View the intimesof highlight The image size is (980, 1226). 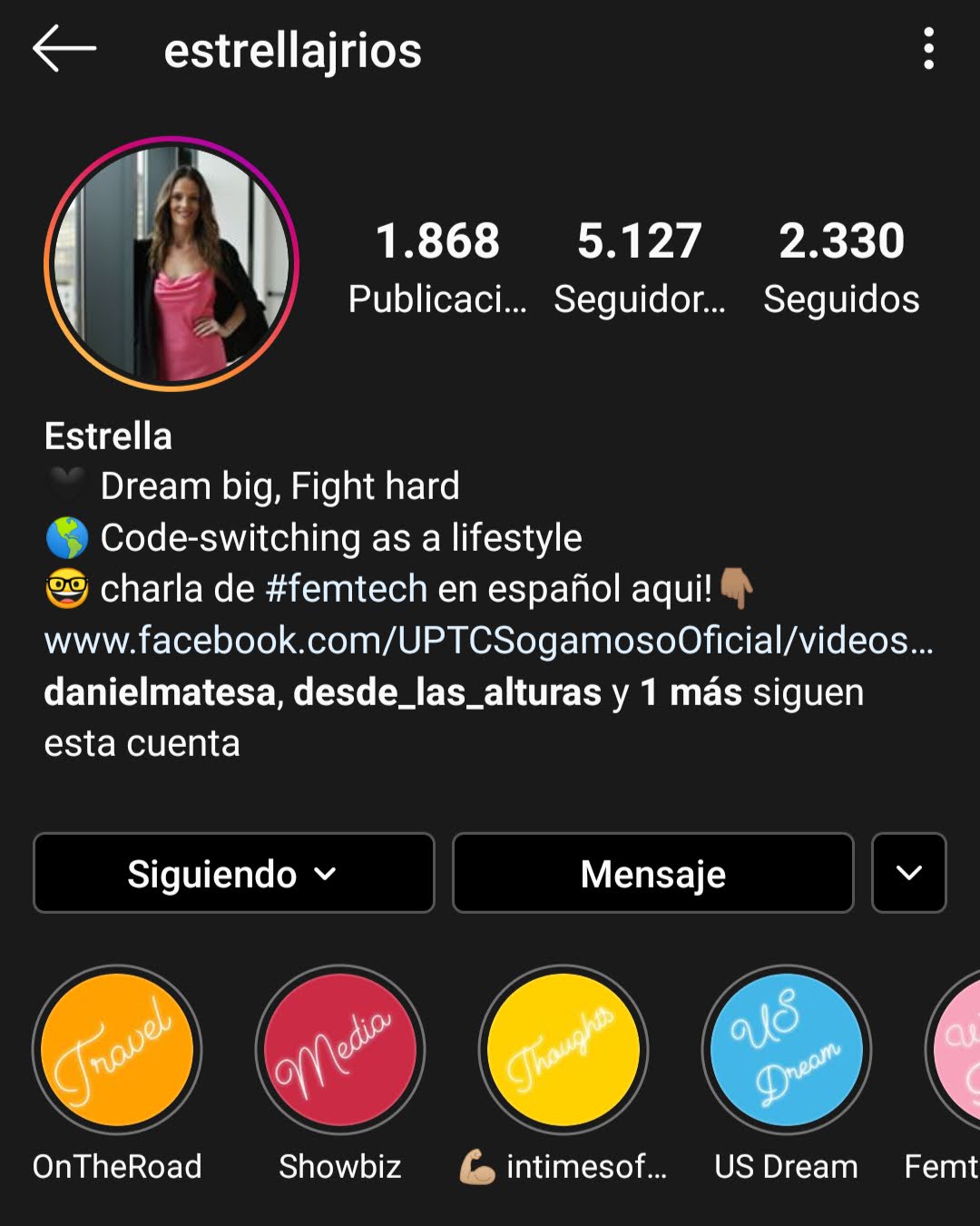click(x=563, y=1050)
